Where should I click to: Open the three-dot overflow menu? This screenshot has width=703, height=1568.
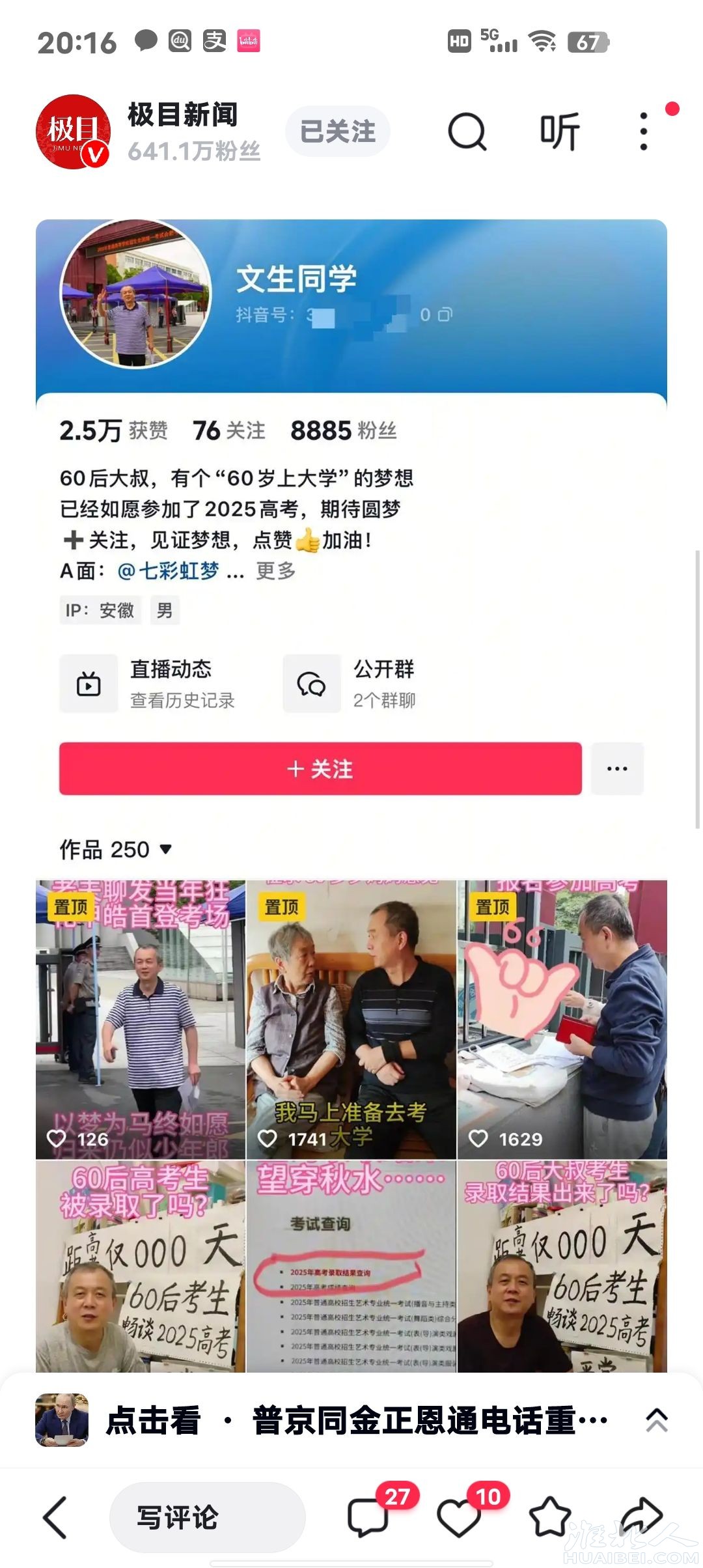643,132
